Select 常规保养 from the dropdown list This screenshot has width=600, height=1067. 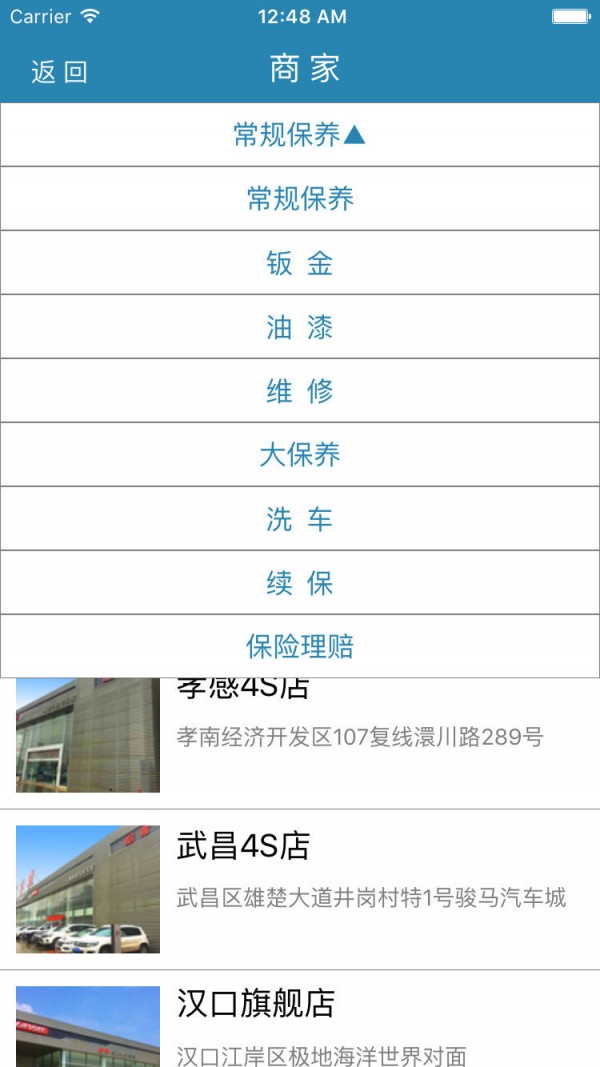coord(300,199)
